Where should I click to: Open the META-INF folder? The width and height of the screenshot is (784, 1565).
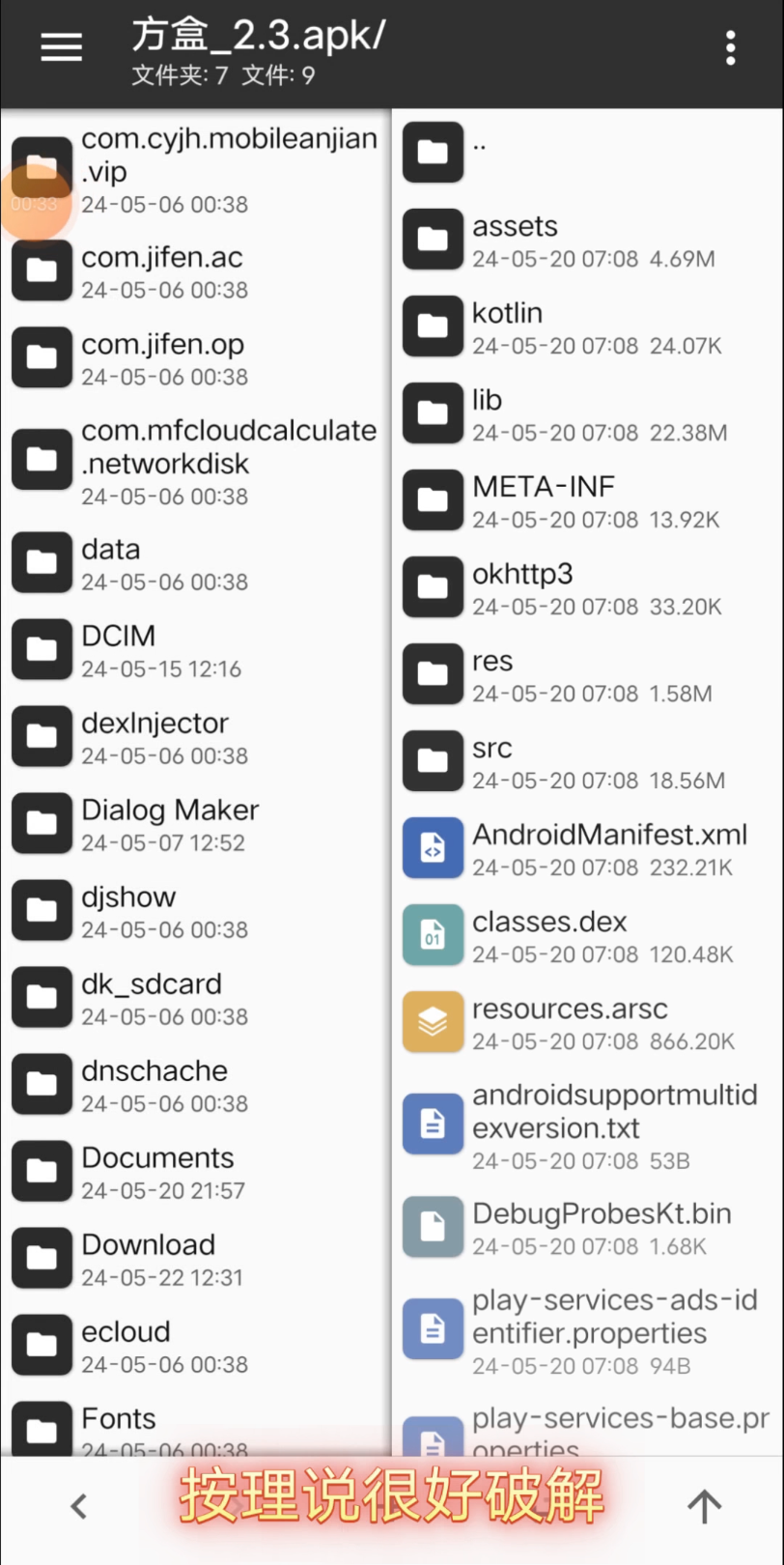click(587, 500)
